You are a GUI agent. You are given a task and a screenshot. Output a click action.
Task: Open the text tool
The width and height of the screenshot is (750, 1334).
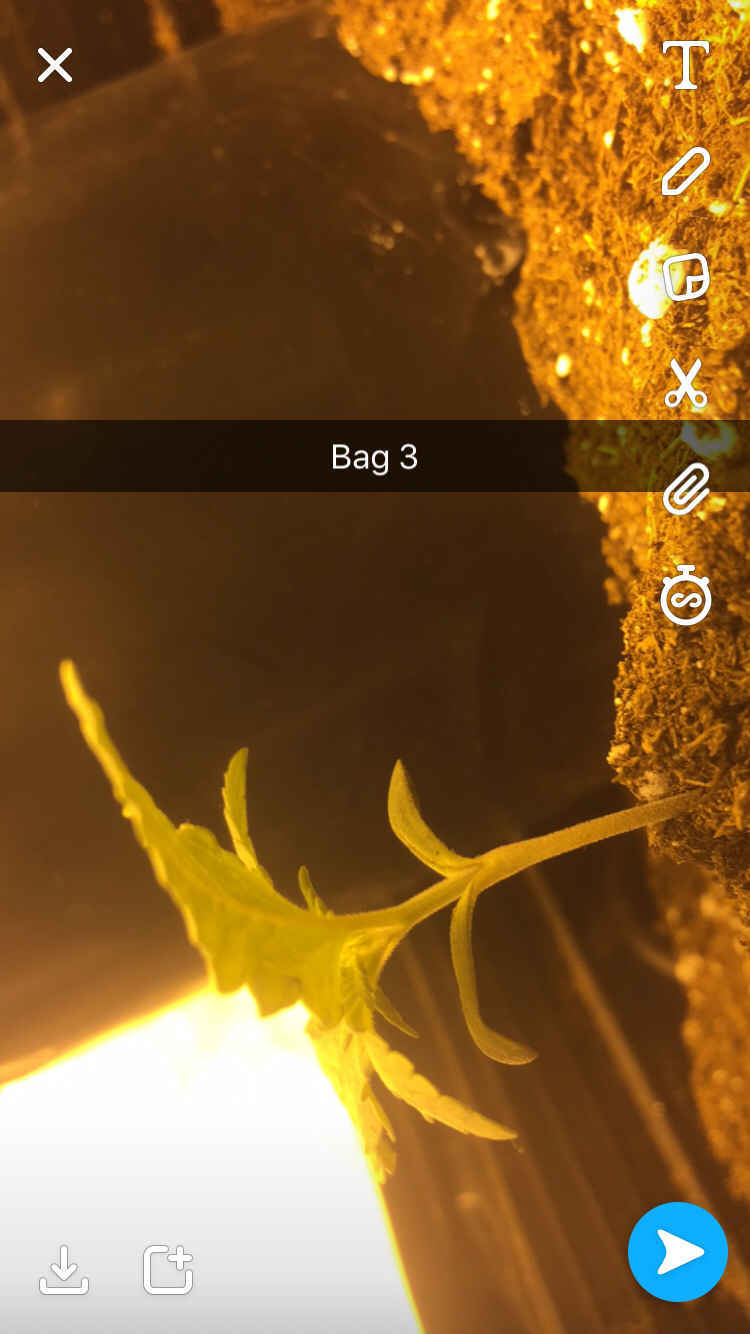pyautogui.click(x=686, y=65)
